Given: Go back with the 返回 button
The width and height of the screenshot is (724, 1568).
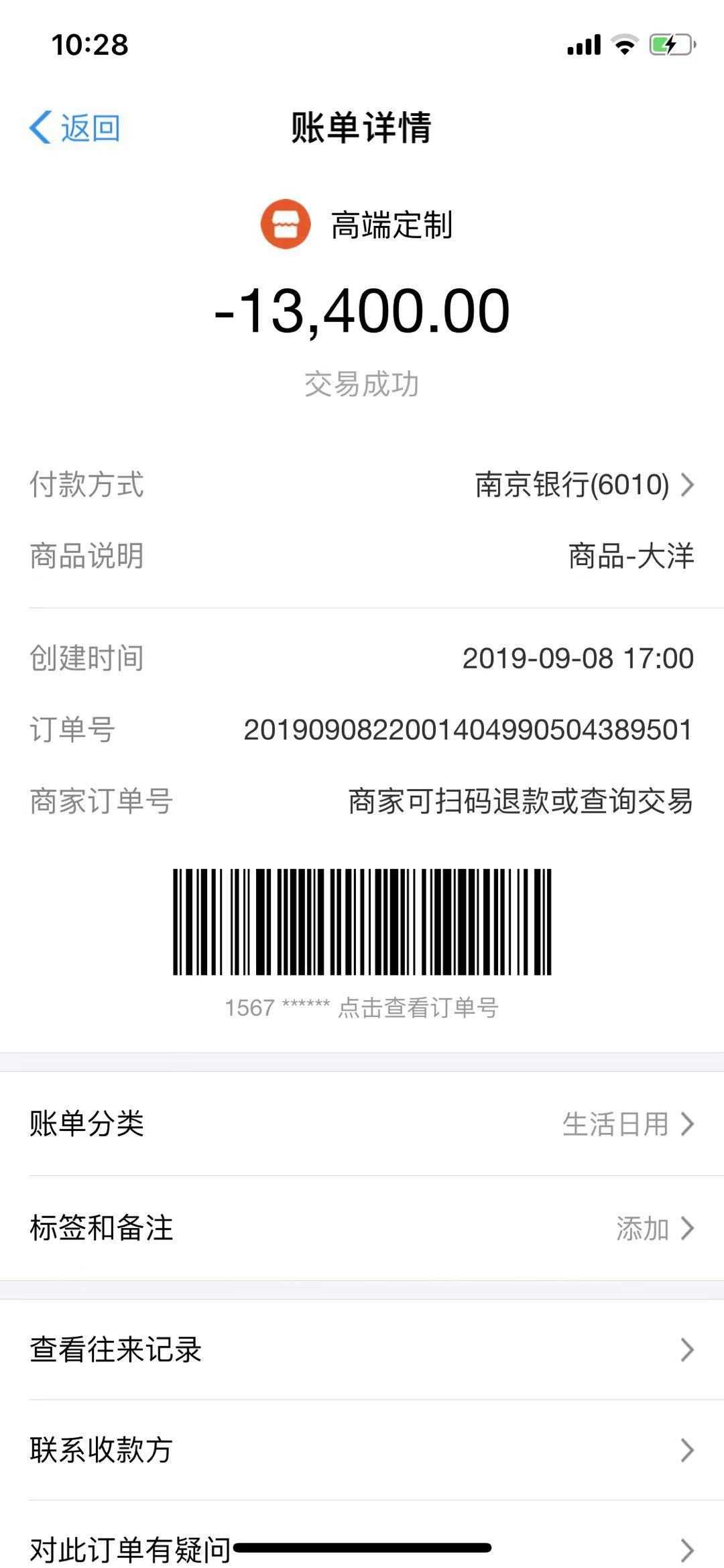Looking at the screenshot, I should (74, 127).
